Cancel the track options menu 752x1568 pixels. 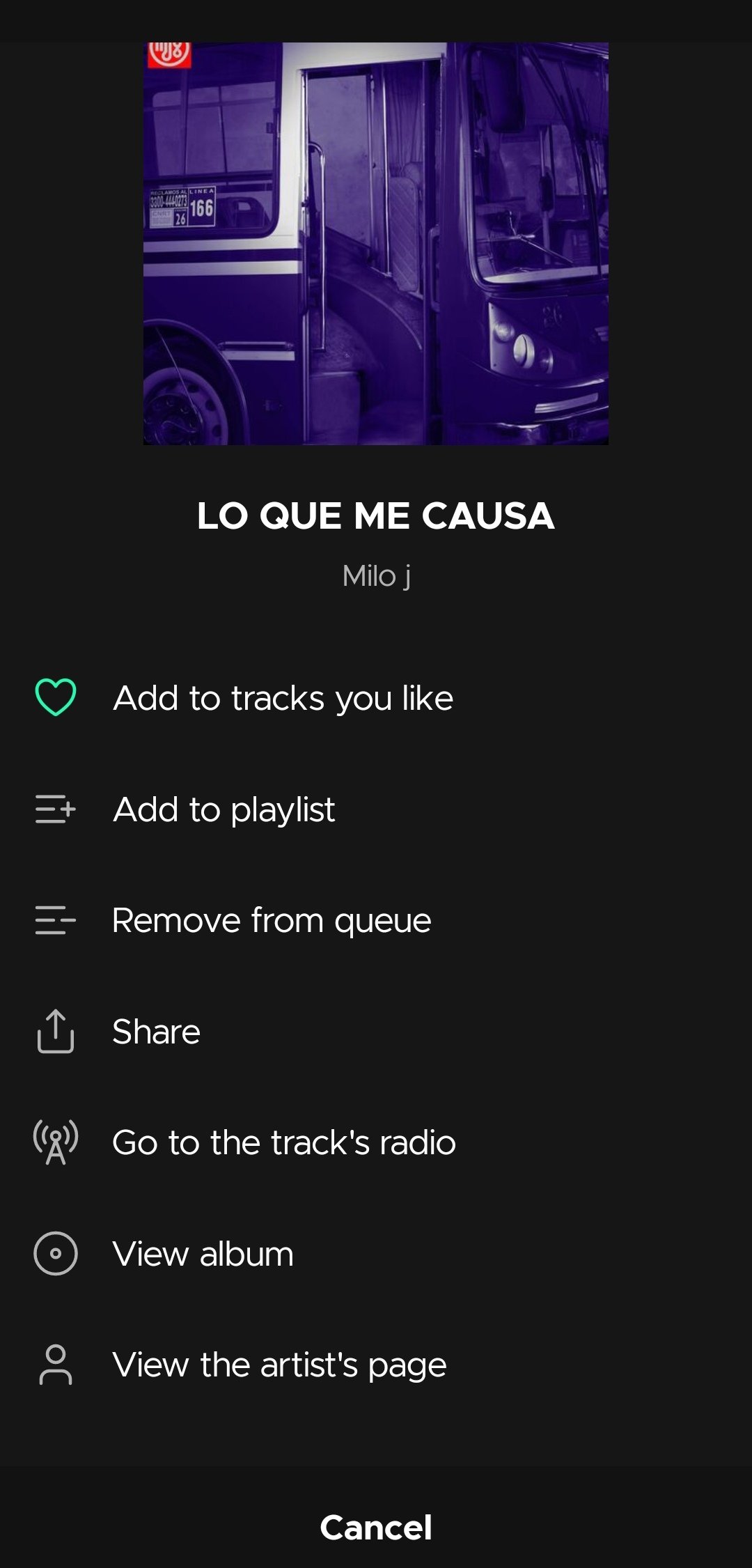(376, 1528)
